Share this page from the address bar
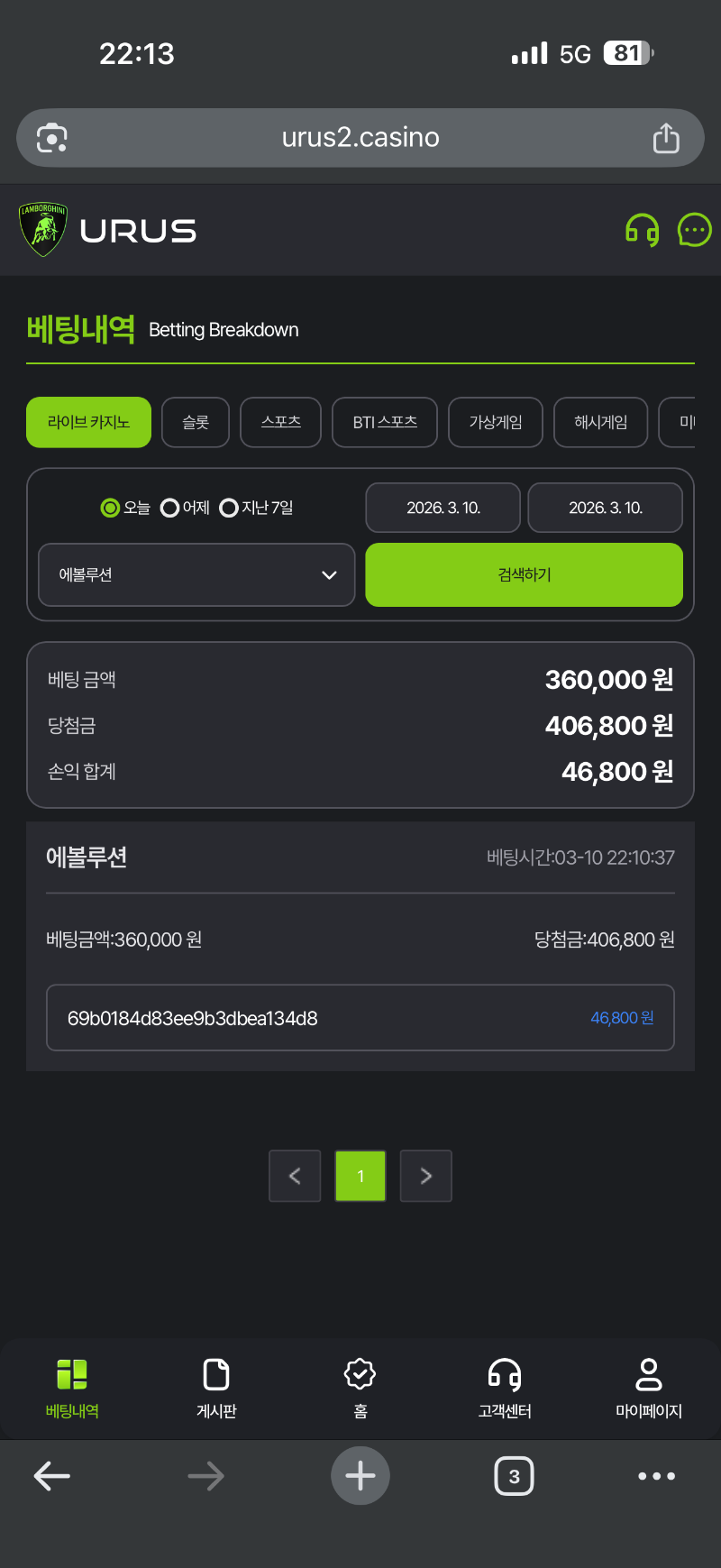This screenshot has height=1568, width=721. tap(666, 138)
